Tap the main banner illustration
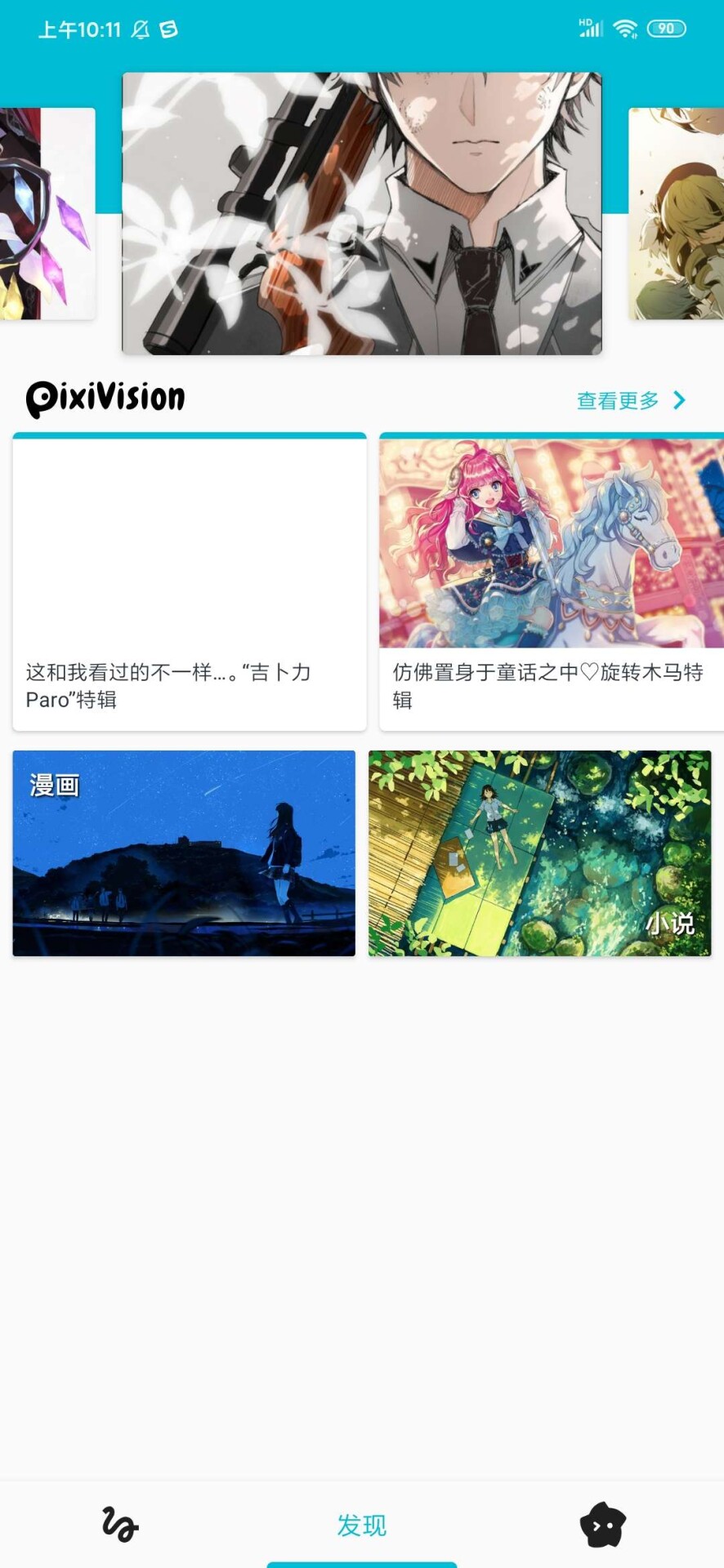Viewport: 724px width, 1568px height. pos(362,214)
